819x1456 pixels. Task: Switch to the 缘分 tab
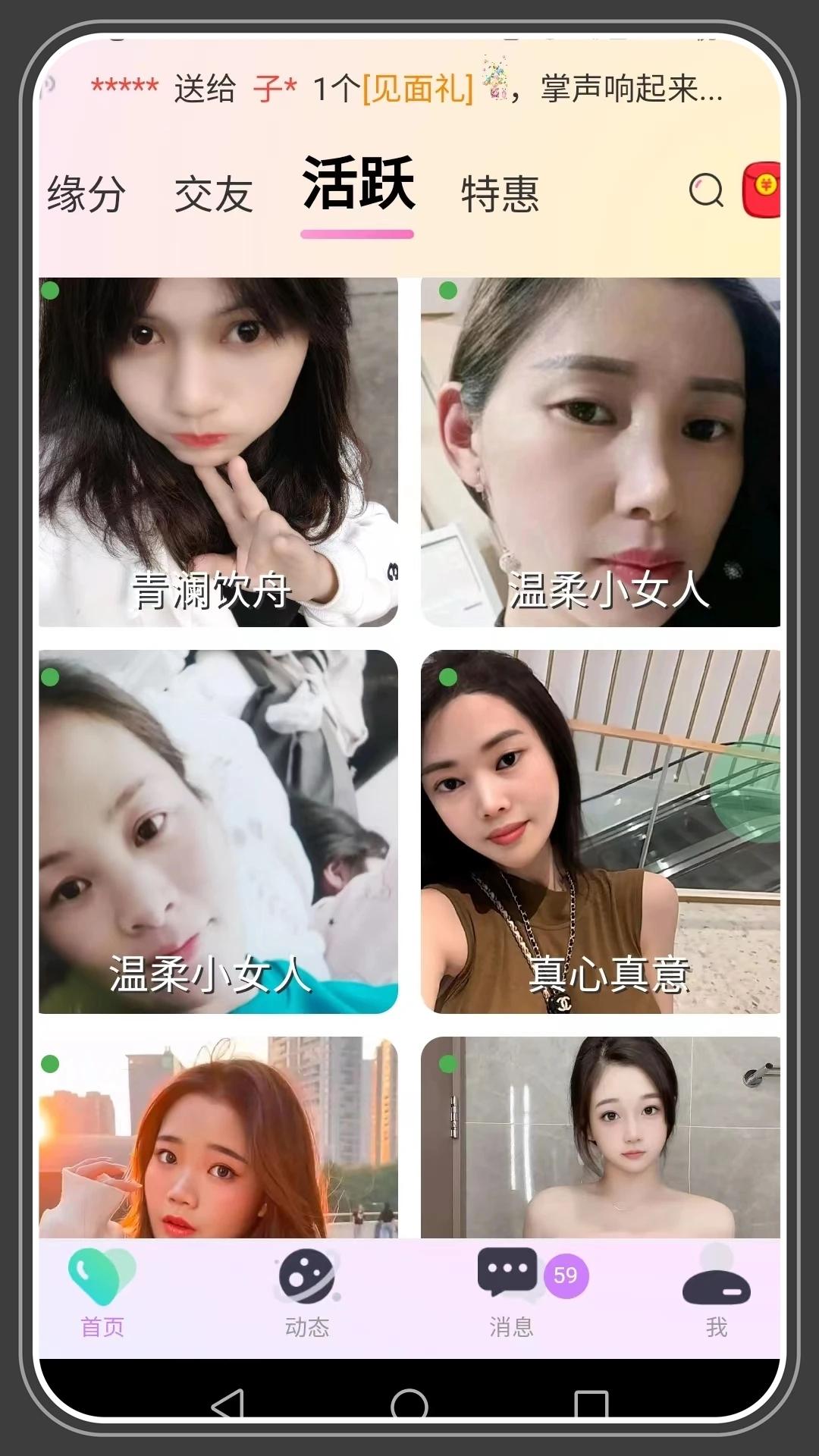[86, 193]
